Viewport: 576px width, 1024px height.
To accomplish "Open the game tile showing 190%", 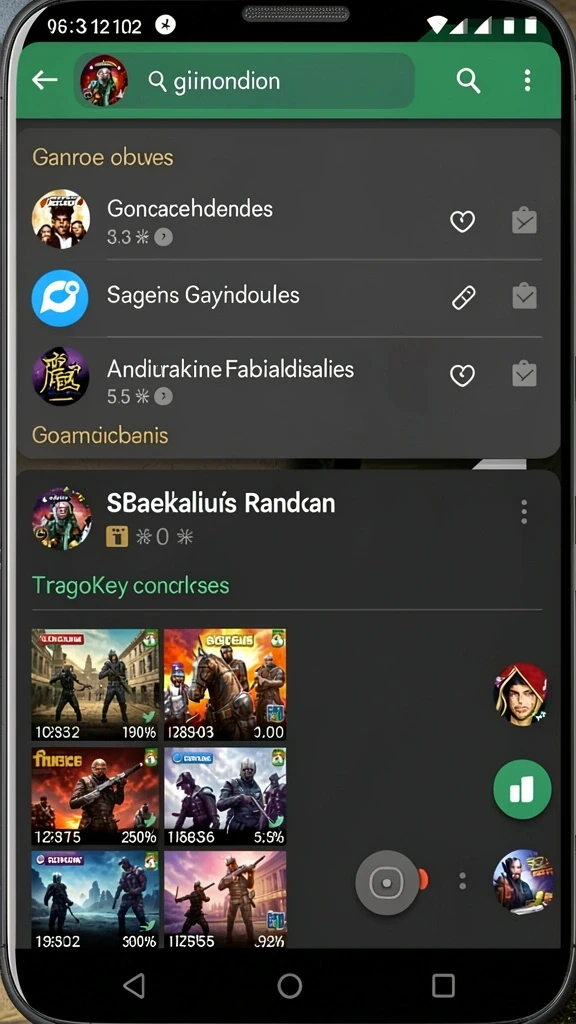I will 95,684.
